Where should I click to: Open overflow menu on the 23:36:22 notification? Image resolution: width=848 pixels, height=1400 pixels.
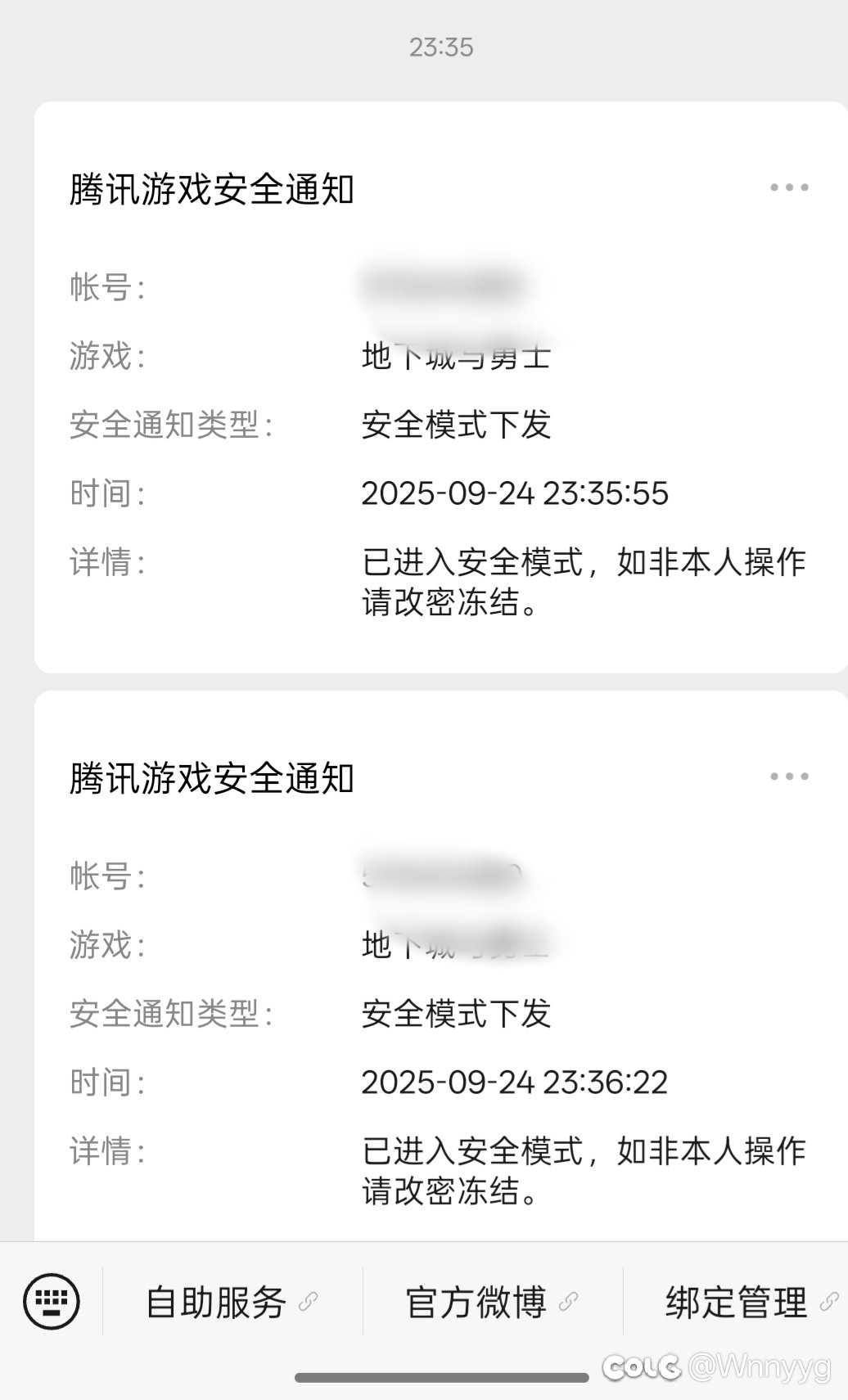(x=788, y=777)
